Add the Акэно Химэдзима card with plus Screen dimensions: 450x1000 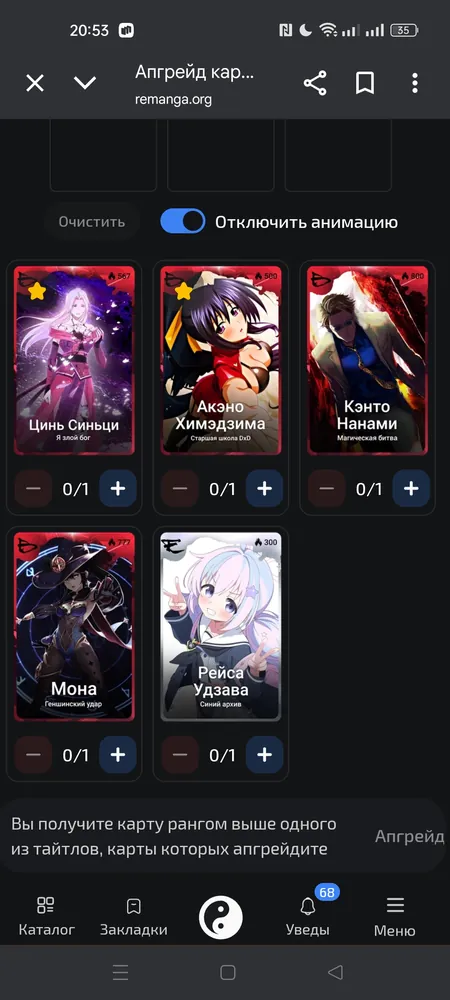tap(265, 489)
